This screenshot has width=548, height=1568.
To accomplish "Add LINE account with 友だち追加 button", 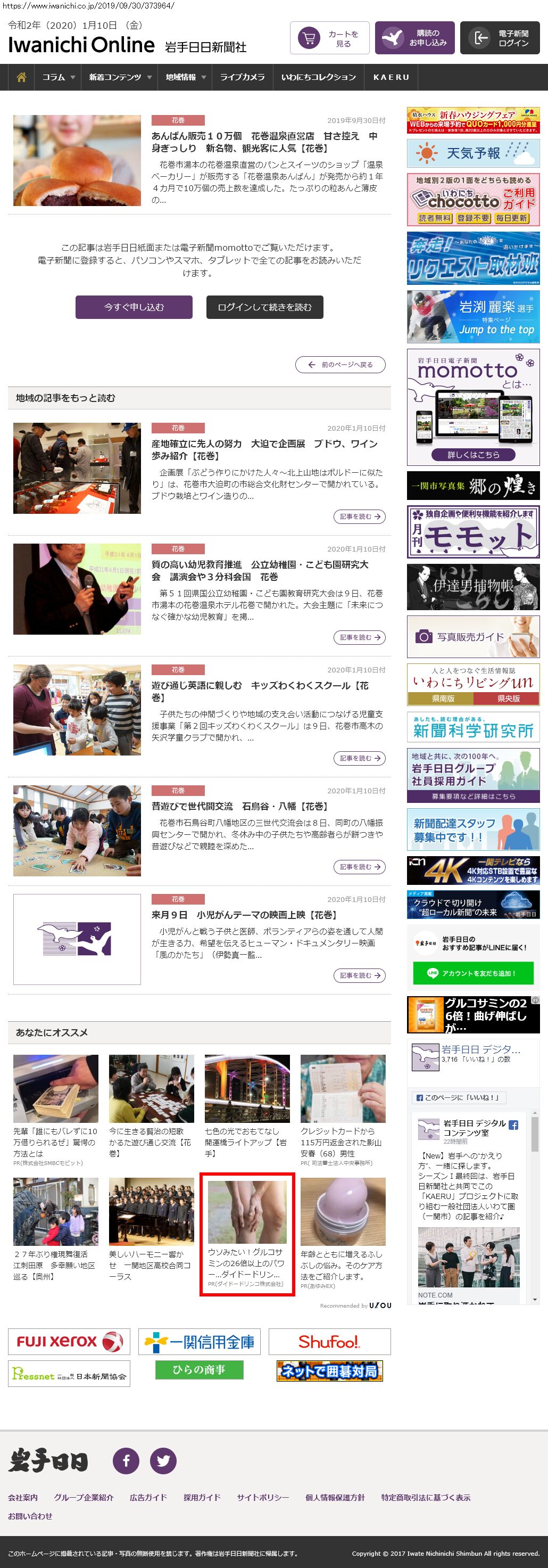I will point(472,973).
